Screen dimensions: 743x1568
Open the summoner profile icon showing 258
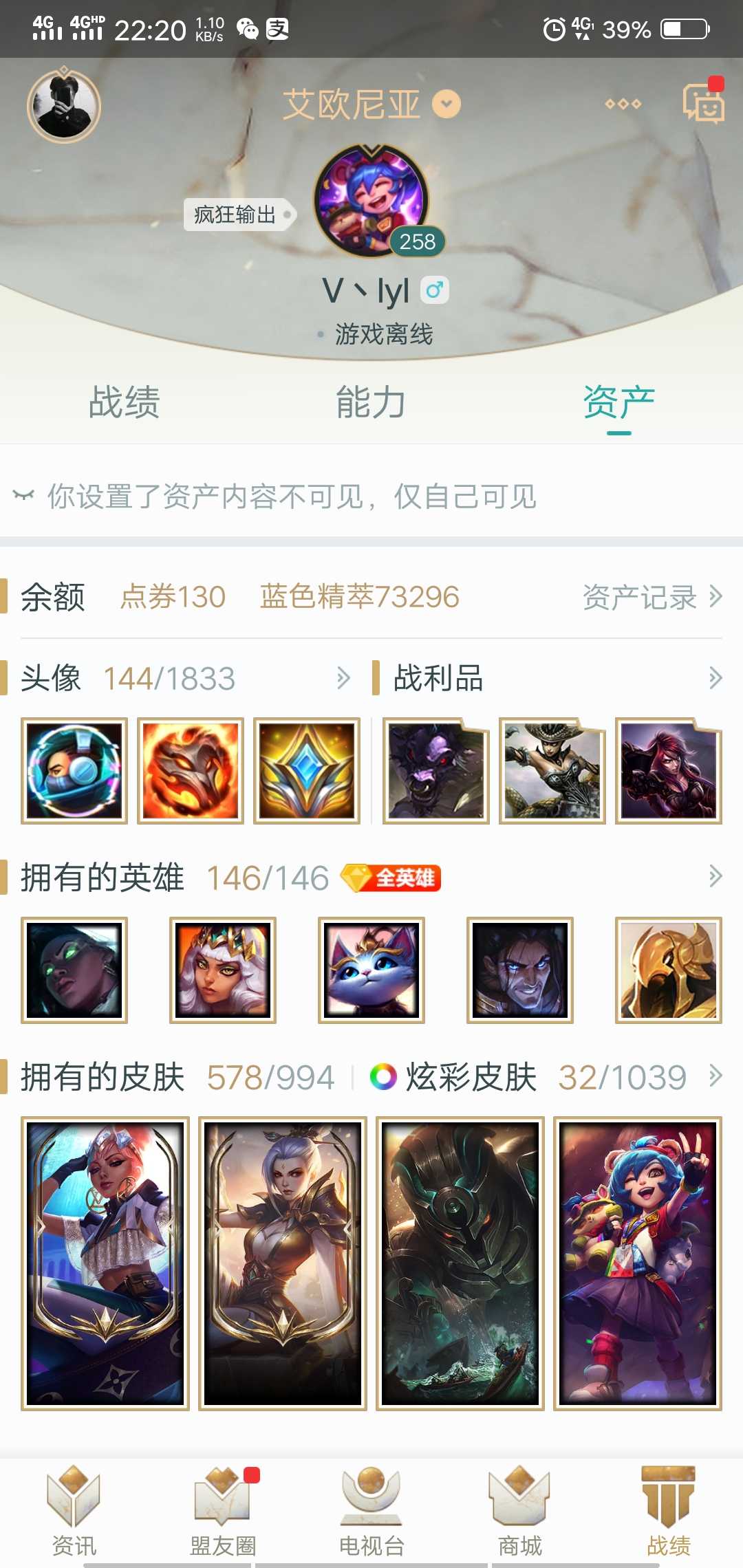point(371,201)
